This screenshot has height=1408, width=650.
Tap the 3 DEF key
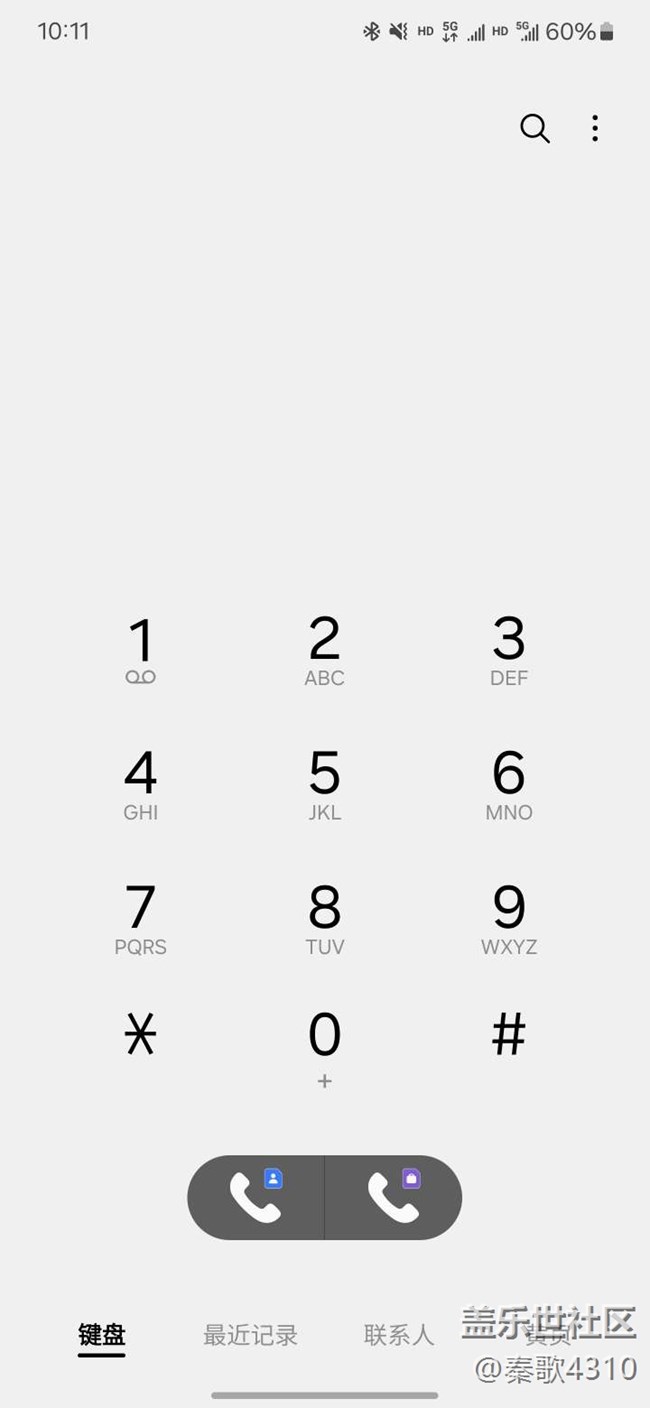(x=509, y=651)
